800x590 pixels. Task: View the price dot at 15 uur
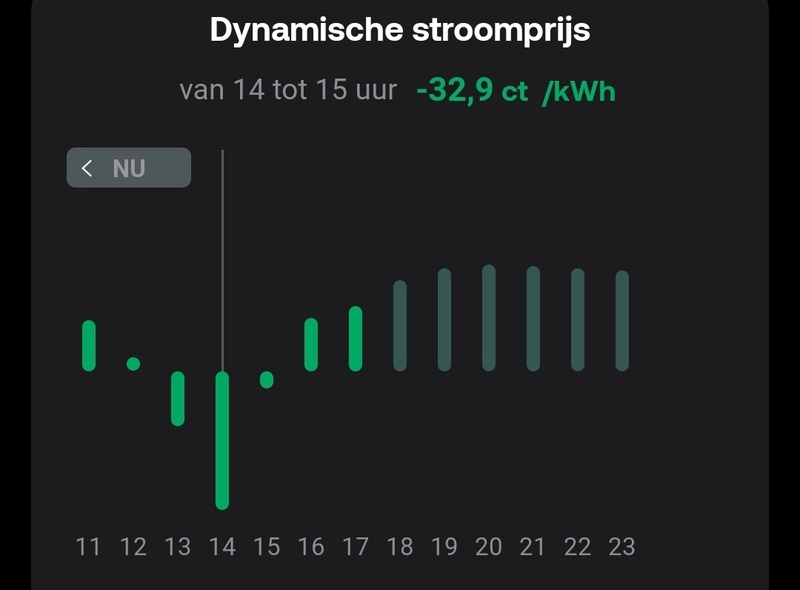coord(267,380)
